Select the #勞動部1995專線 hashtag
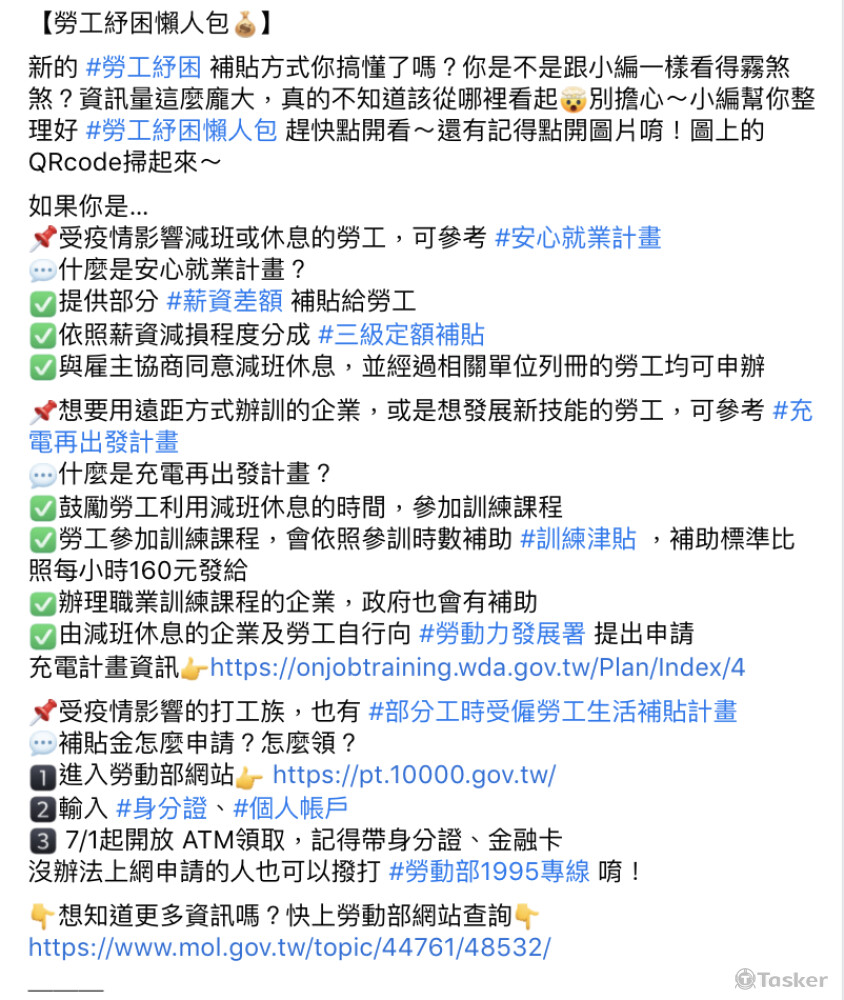844x1000 pixels. click(x=488, y=872)
